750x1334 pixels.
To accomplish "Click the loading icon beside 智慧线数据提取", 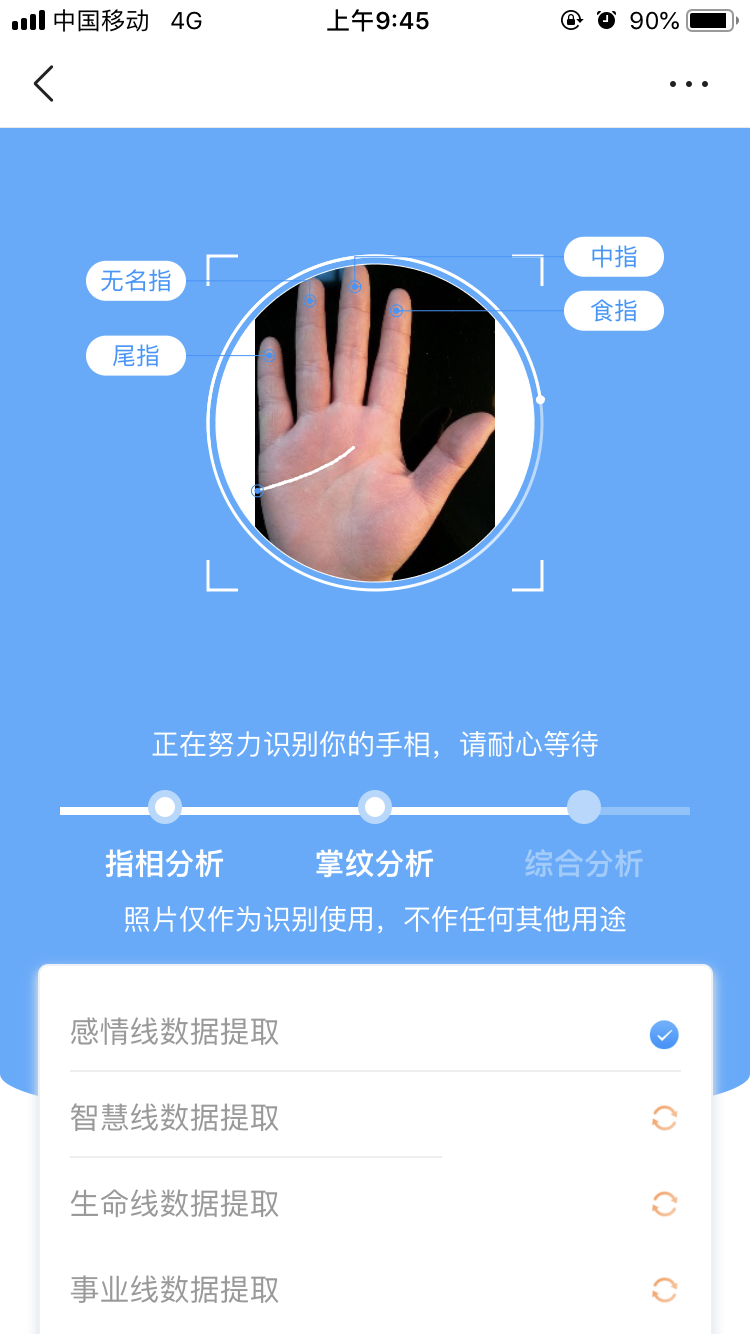I will point(663,1118).
